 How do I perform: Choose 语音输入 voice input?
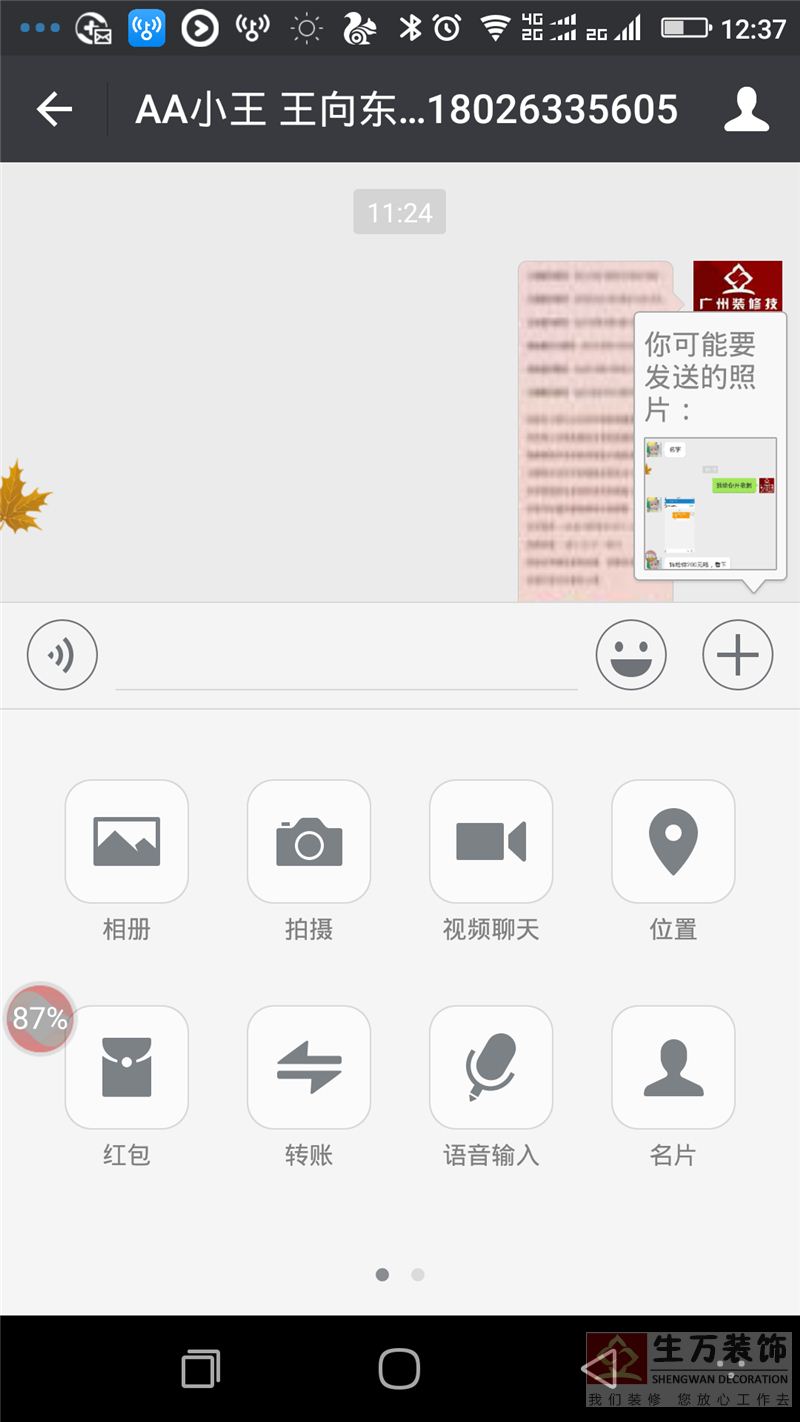coord(491,1067)
